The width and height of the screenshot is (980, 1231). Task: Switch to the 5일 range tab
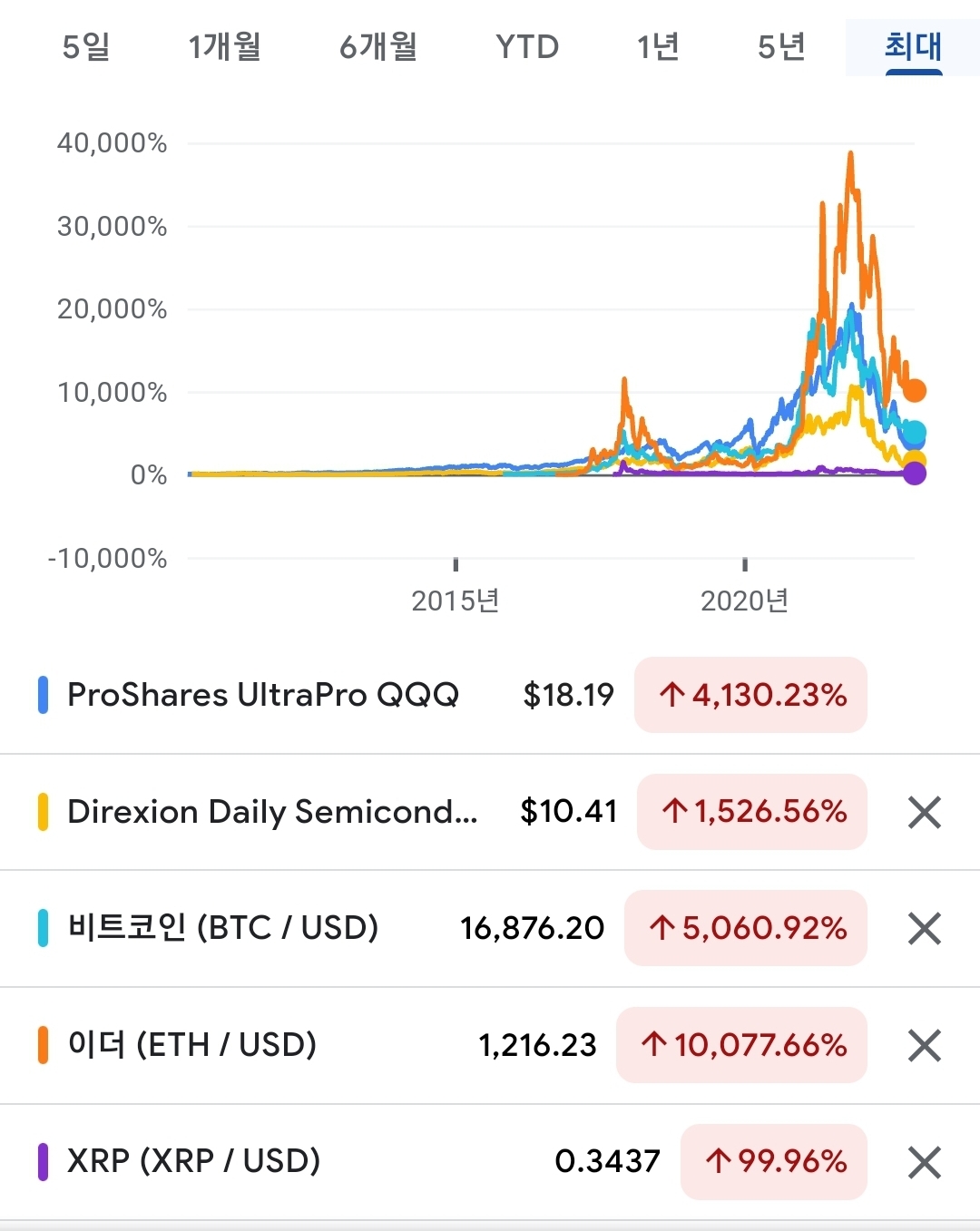[86, 46]
